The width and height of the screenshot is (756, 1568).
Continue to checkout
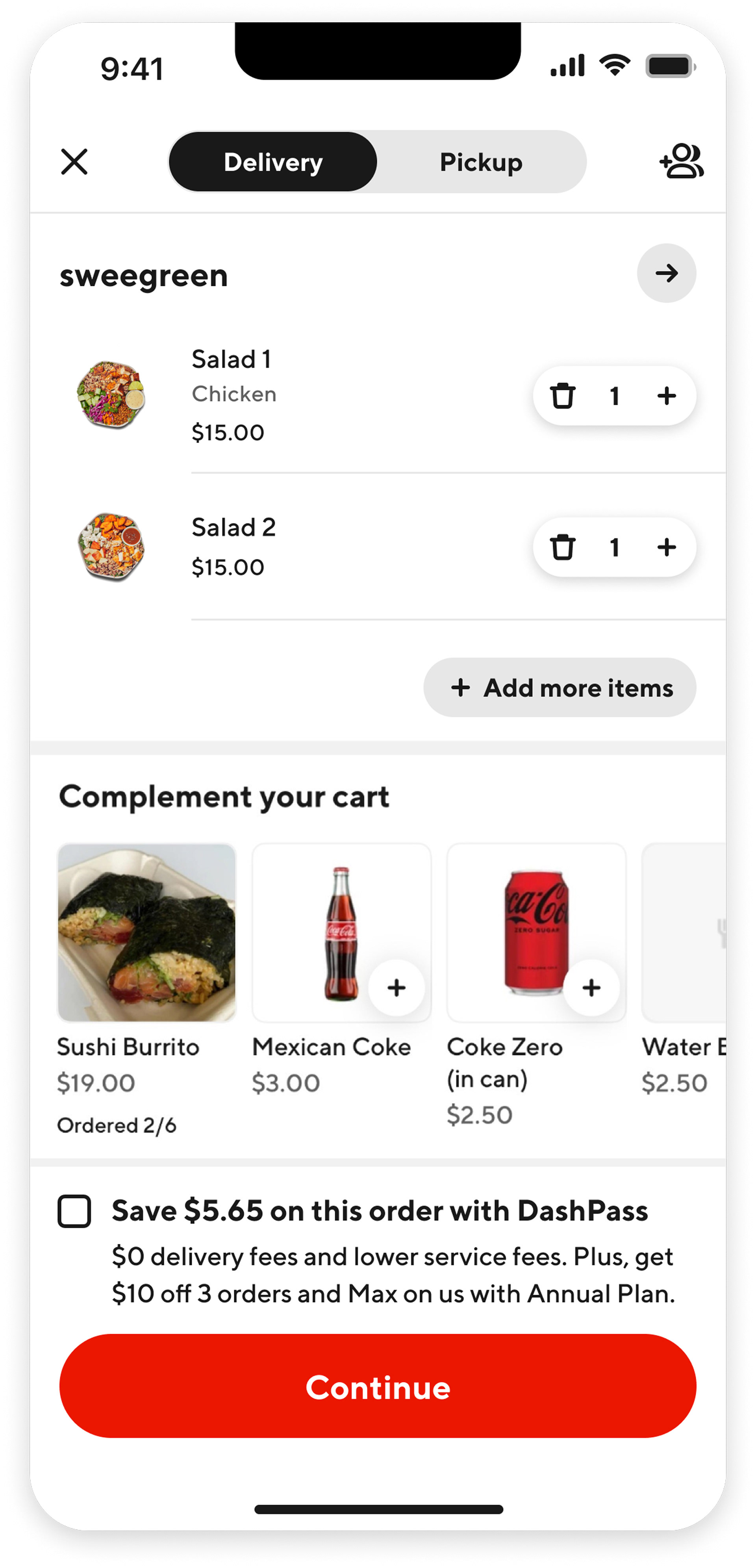click(x=377, y=1387)
